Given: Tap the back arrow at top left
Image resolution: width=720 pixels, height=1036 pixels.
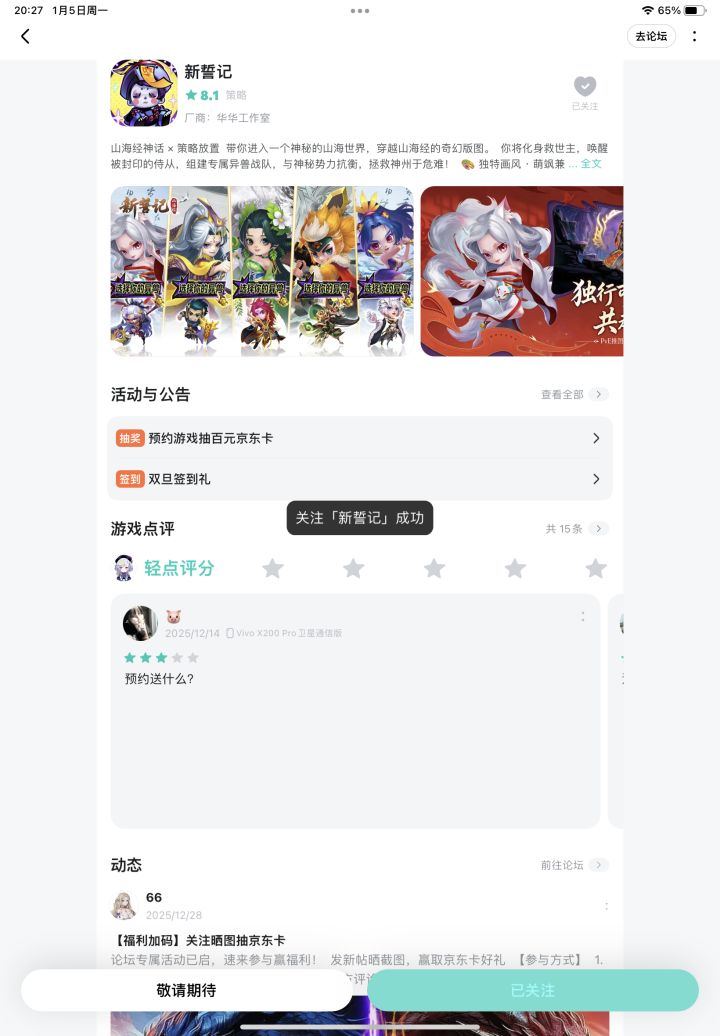Looking at the screenshot, I should click(24, 36).
